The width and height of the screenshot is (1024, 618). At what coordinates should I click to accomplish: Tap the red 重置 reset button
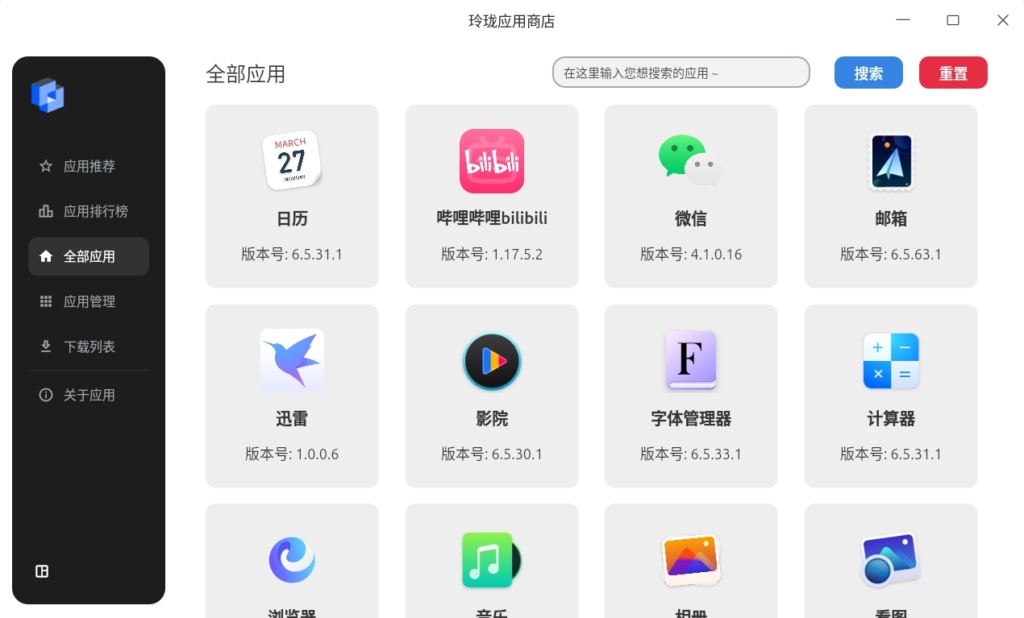coord(952,73)
